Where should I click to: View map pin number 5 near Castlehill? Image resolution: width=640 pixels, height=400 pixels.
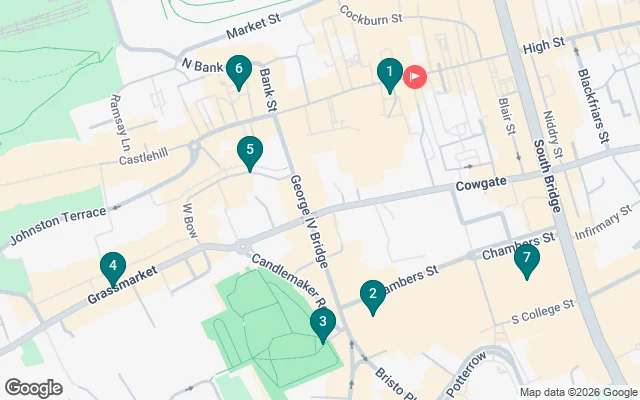(250, 152)
